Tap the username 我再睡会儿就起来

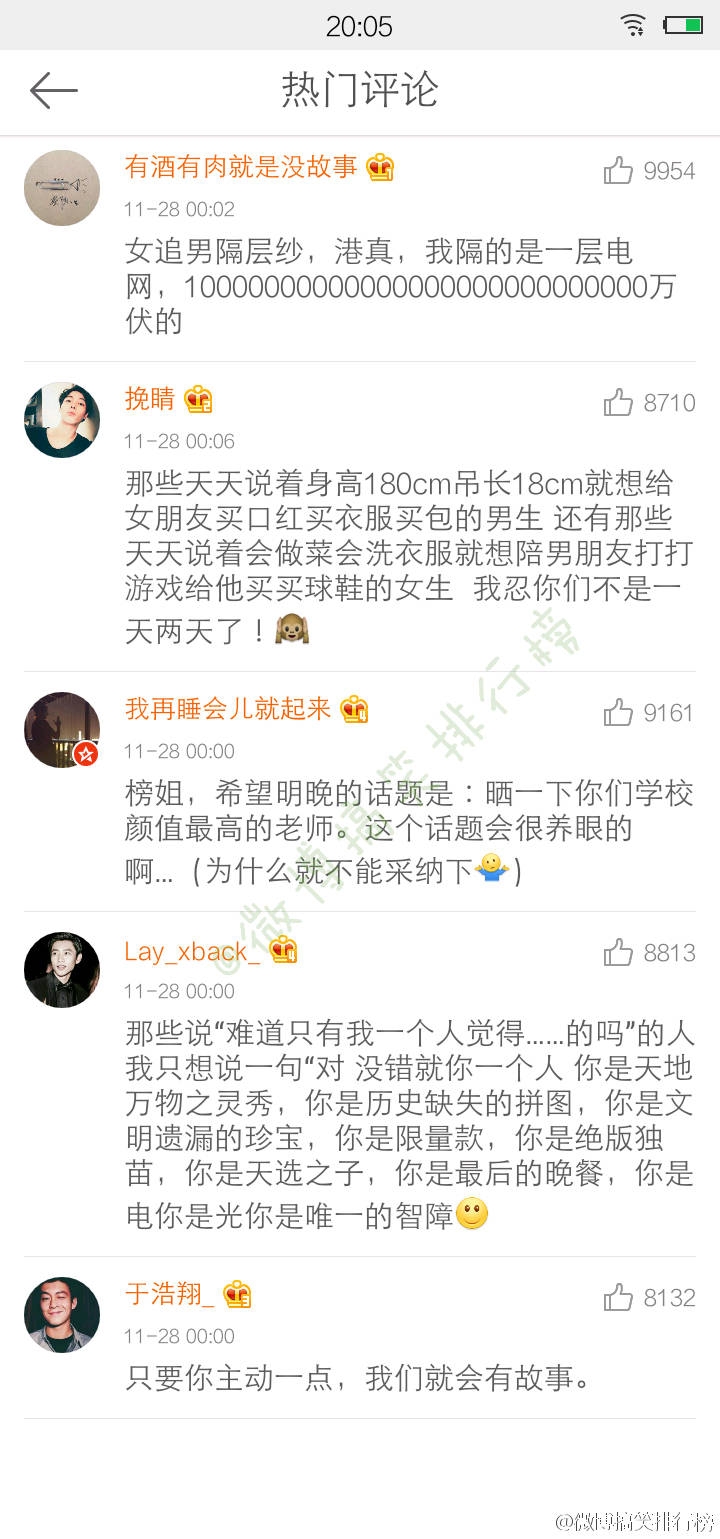click(228, 709)
